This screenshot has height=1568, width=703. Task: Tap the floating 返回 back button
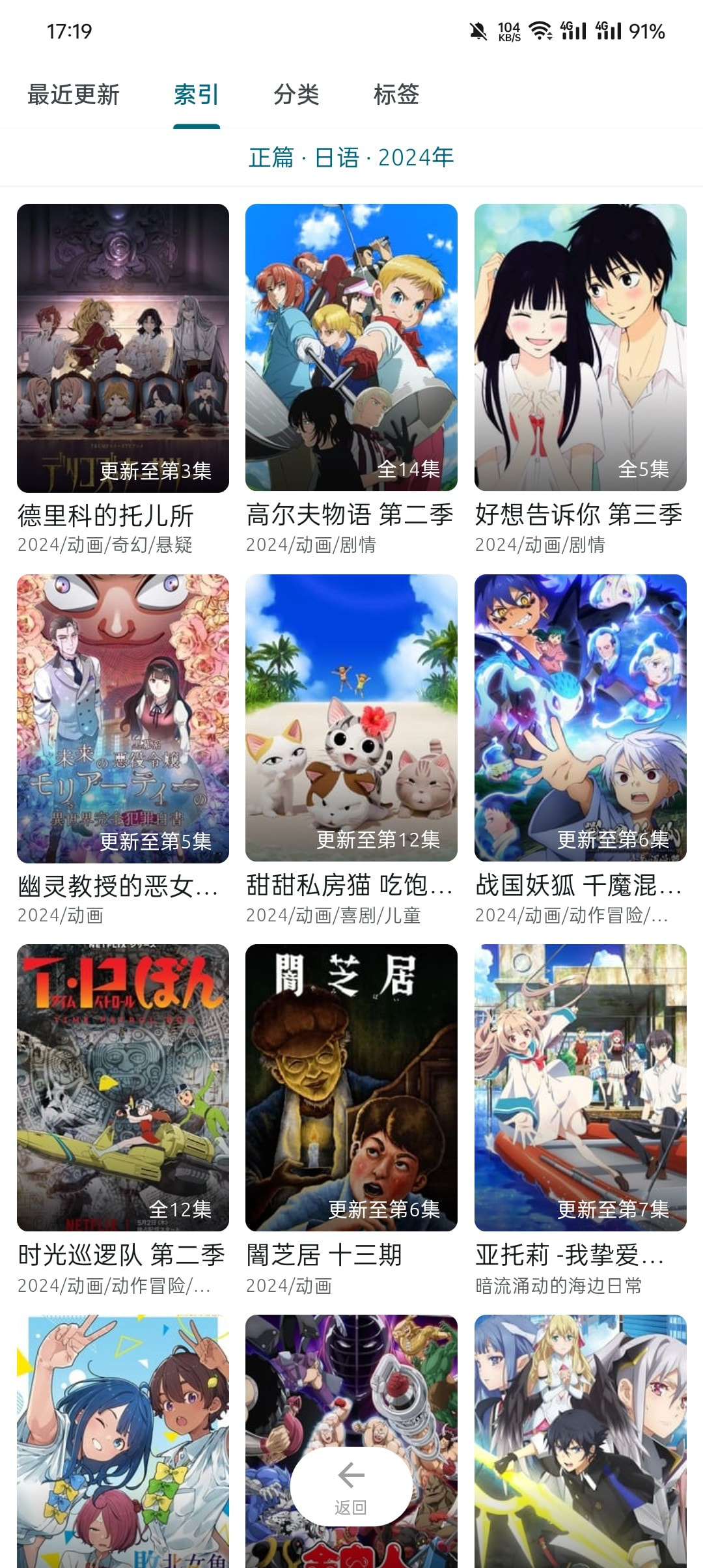click(351, 1486)
